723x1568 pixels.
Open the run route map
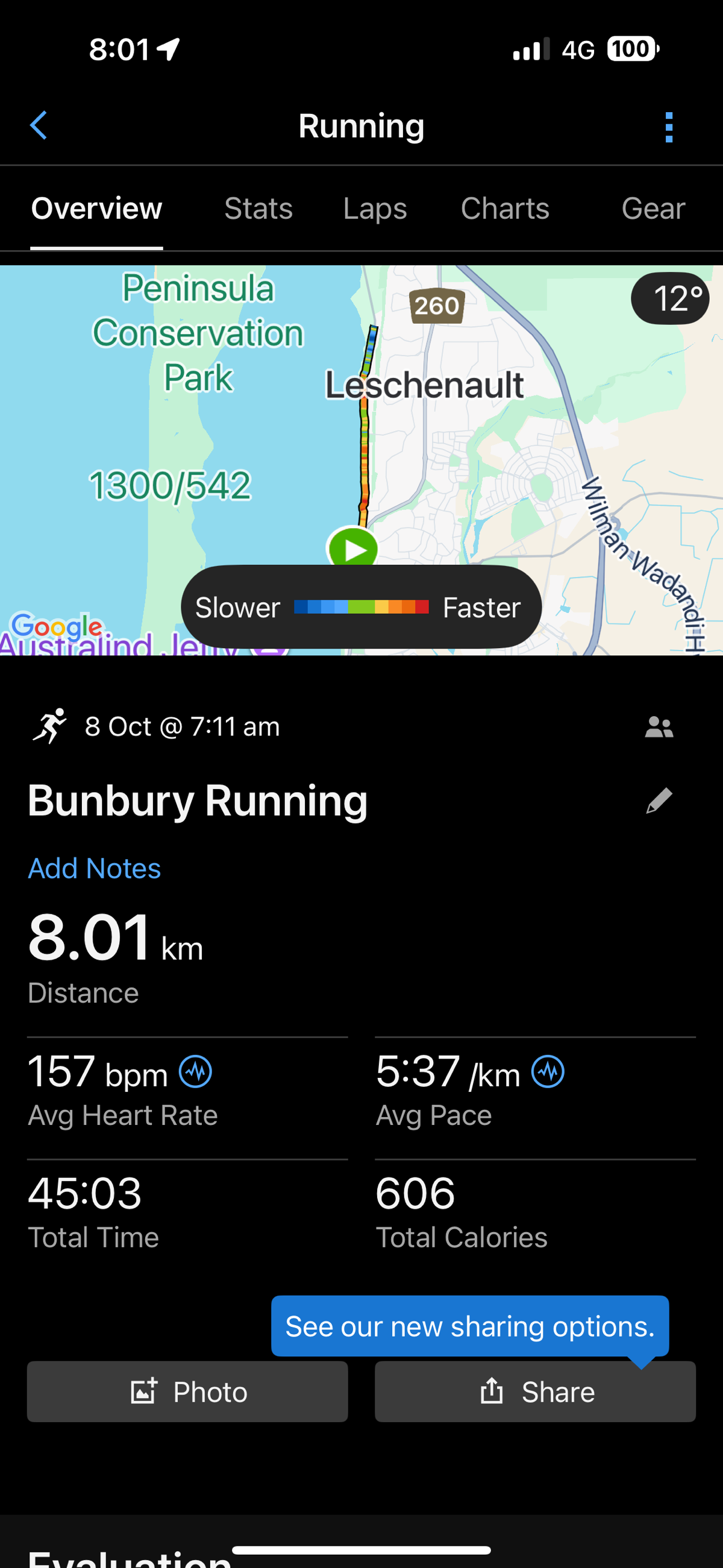tap(463, 438)
